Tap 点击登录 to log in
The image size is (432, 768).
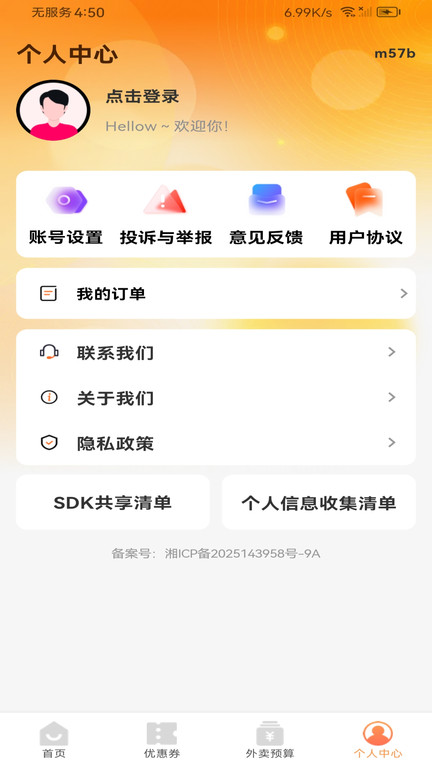pyautogui.click(x=142, y=96)
